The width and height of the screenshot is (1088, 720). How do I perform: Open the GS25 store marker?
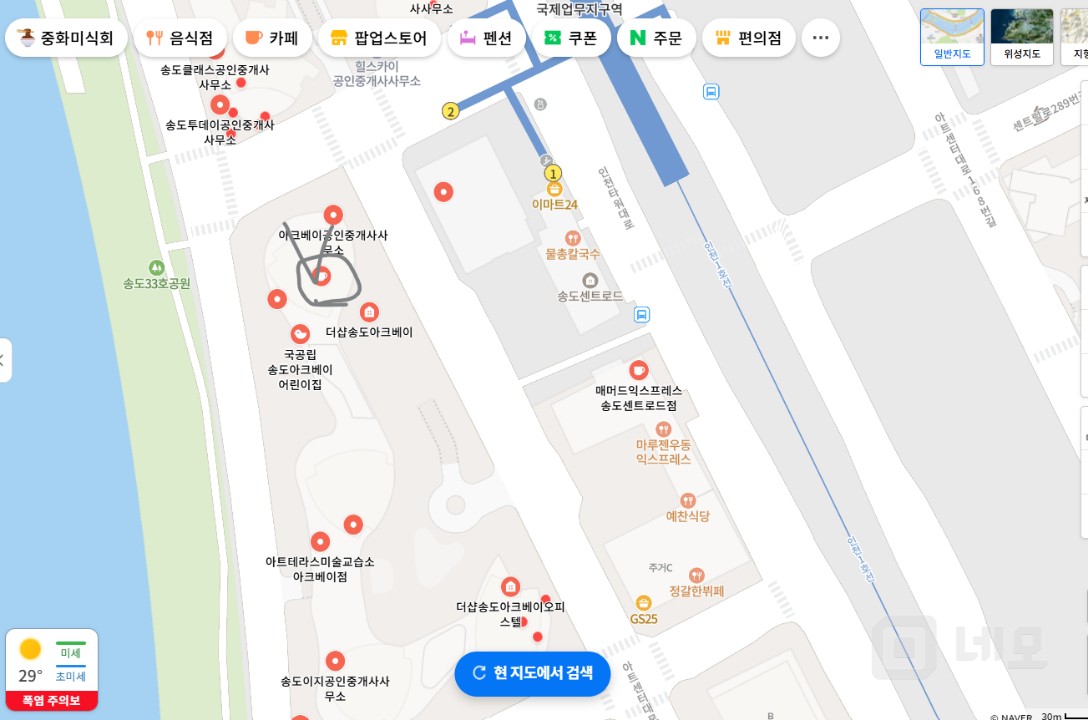click(x=644, y=603)
